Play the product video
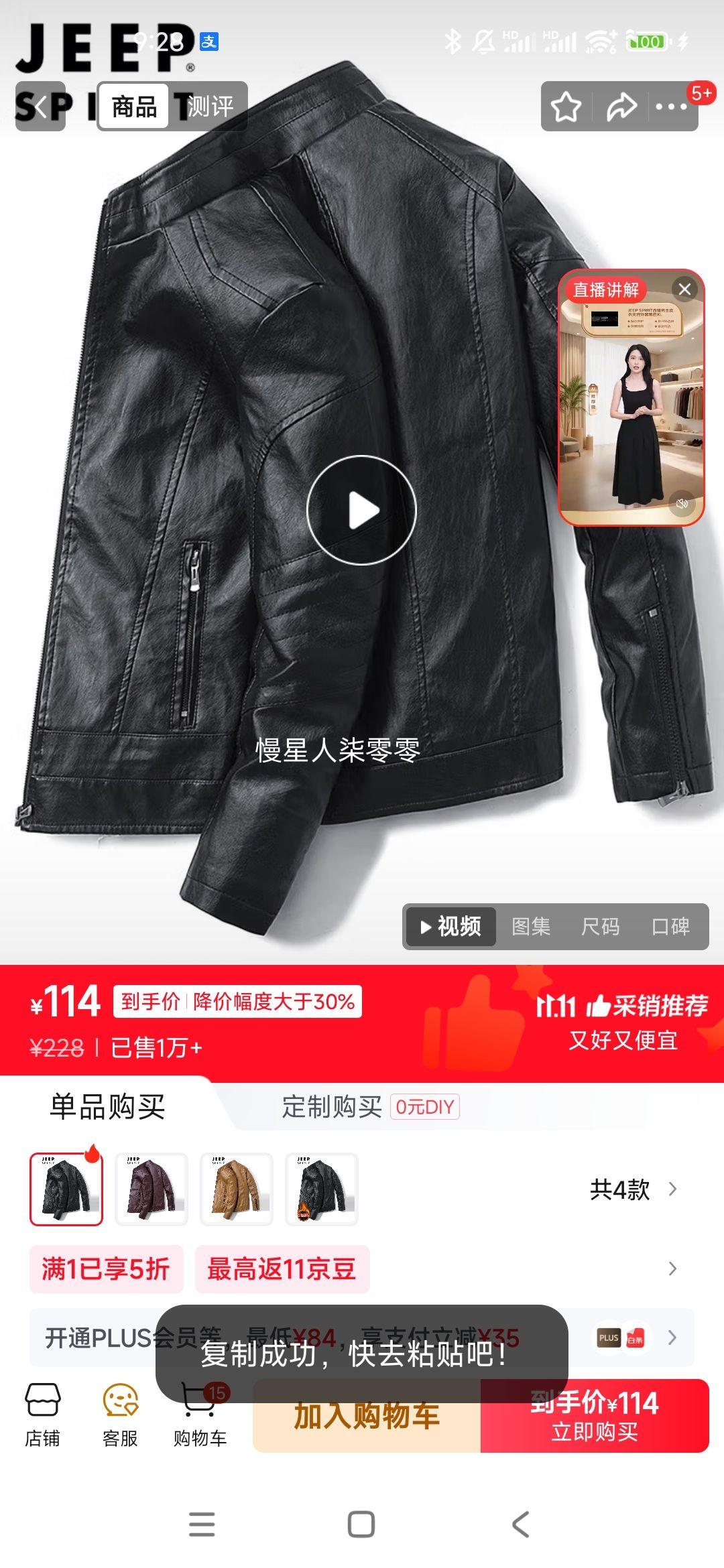This screenshot has height=1568, width=724. 361,510
